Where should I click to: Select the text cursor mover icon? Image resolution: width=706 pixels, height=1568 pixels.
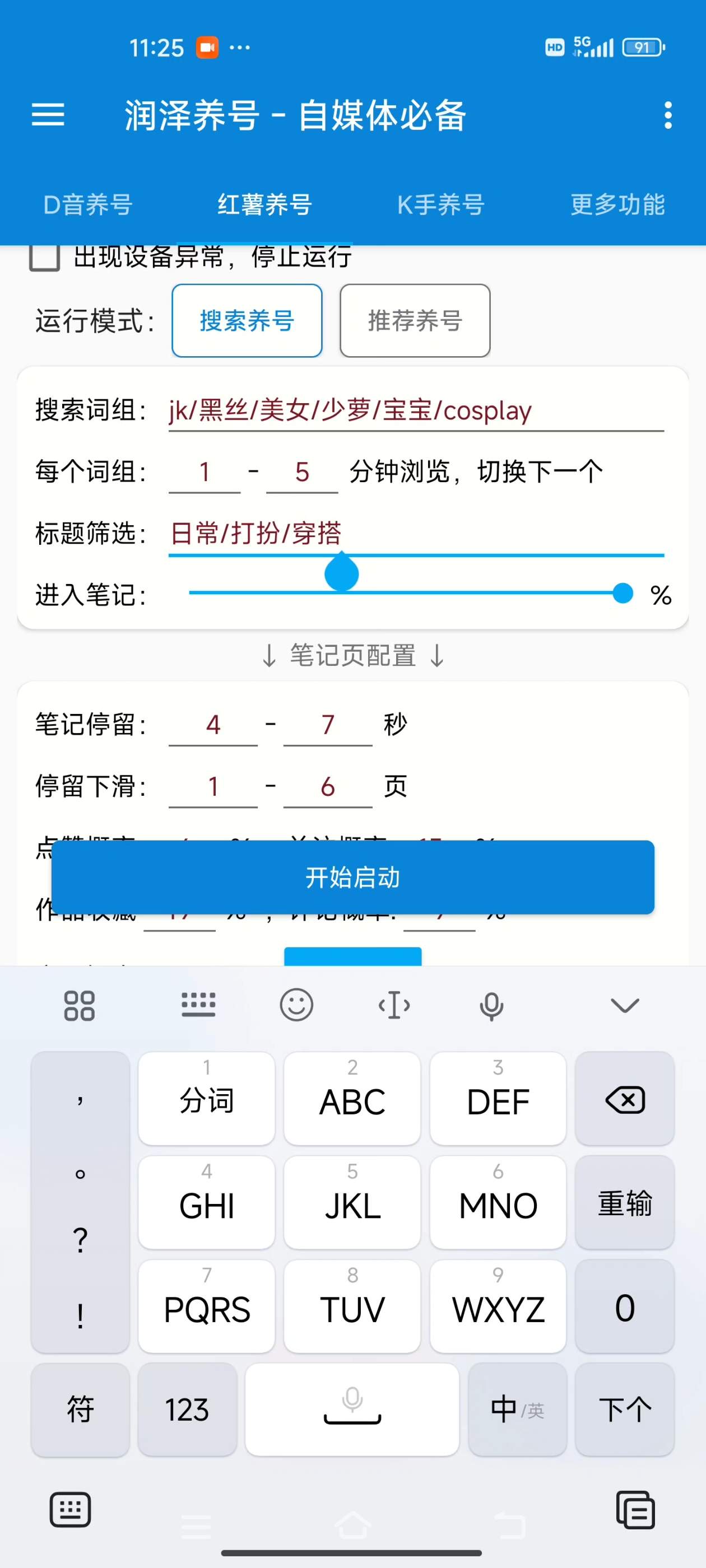pos(394,1005)
